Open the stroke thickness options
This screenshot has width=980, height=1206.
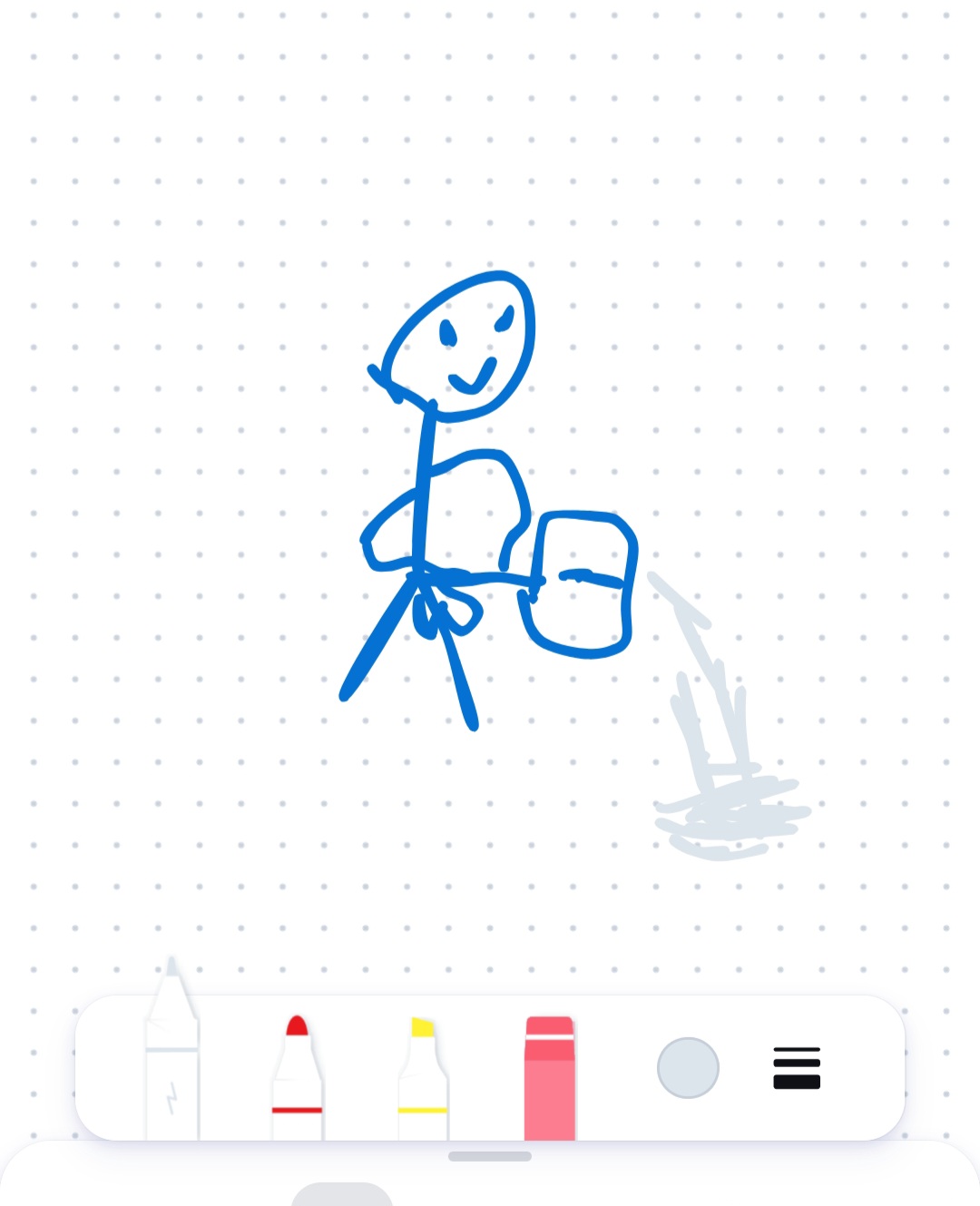pos(797,1068)
